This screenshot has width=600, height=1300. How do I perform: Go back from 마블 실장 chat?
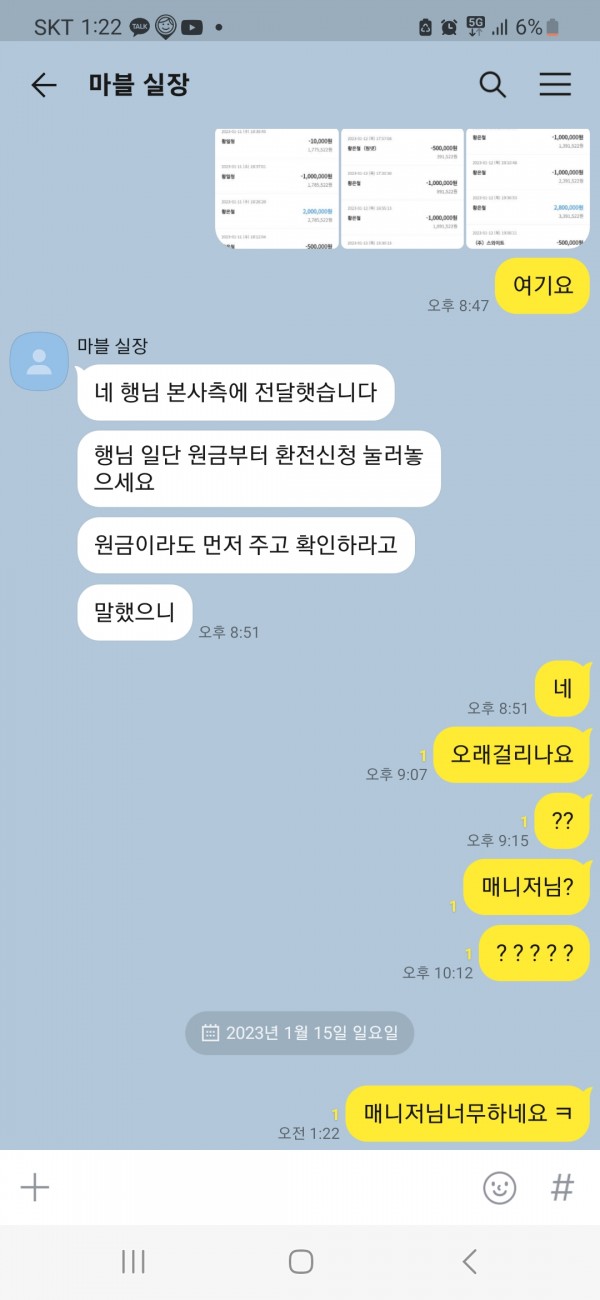(x=44, y=85)
